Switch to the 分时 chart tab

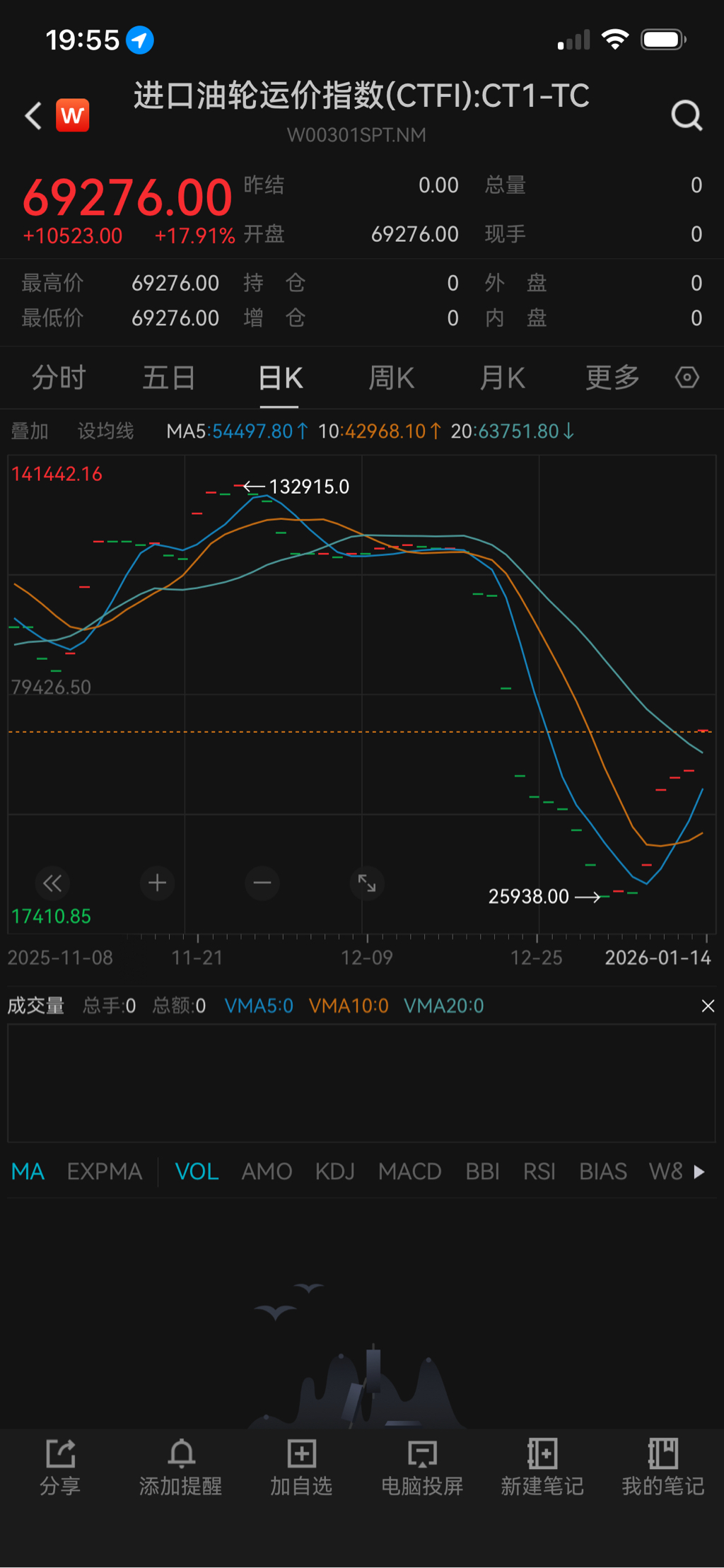tap(59, 378)
